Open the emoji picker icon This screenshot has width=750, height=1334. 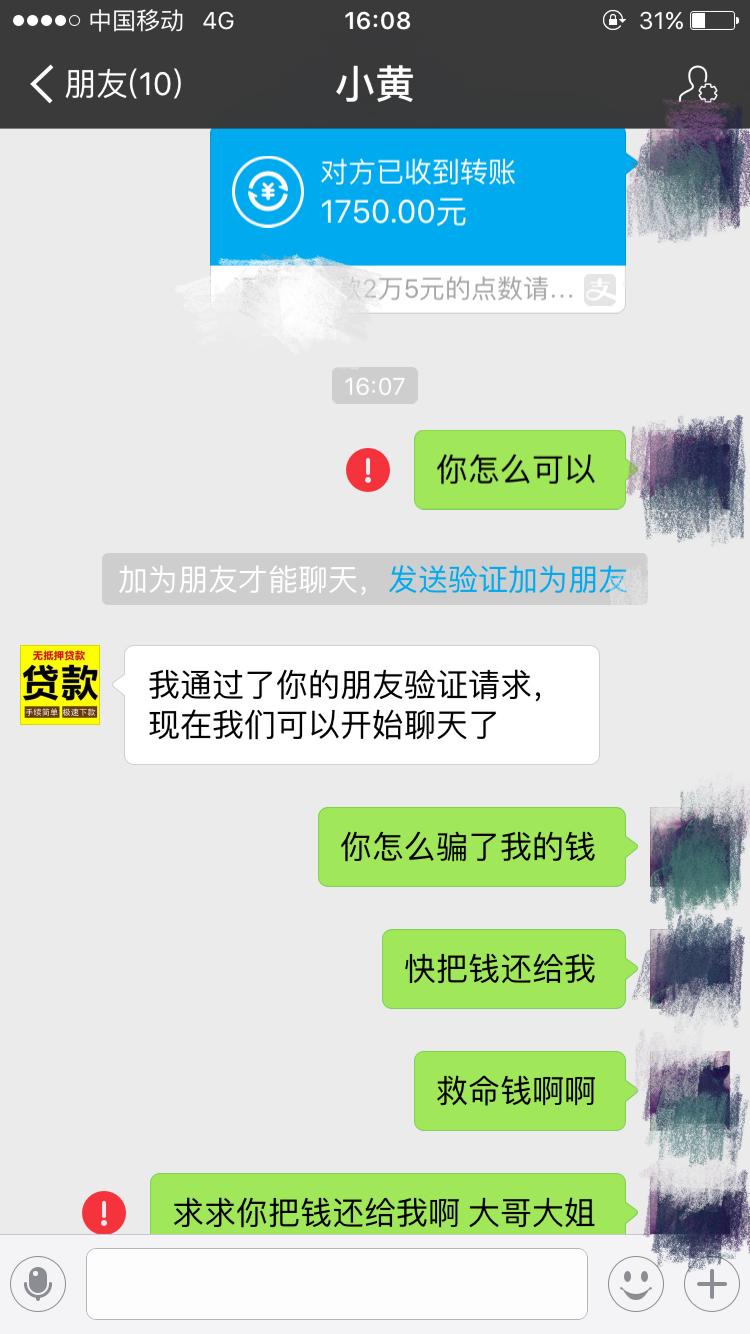(637, 1283)
